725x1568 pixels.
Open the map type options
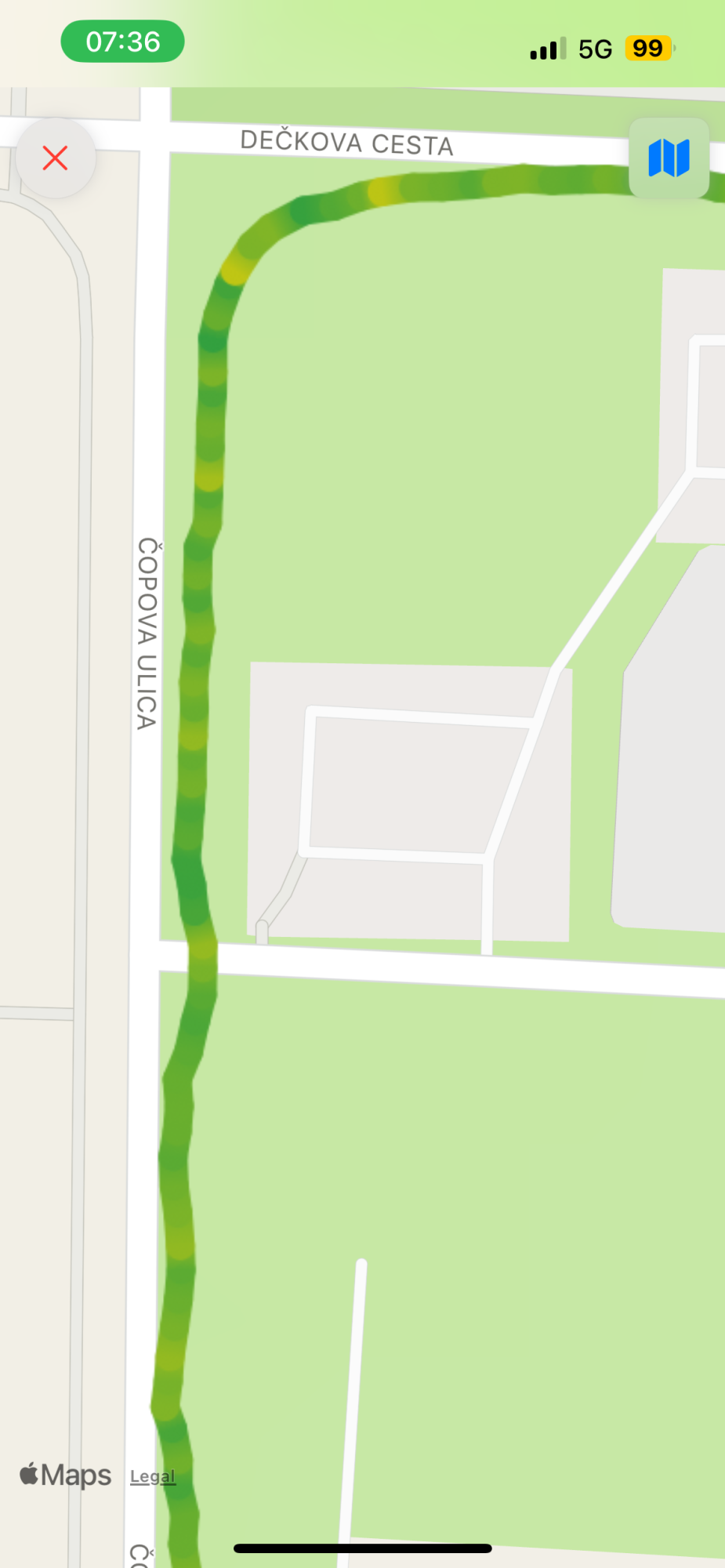(x=669, y=158)
